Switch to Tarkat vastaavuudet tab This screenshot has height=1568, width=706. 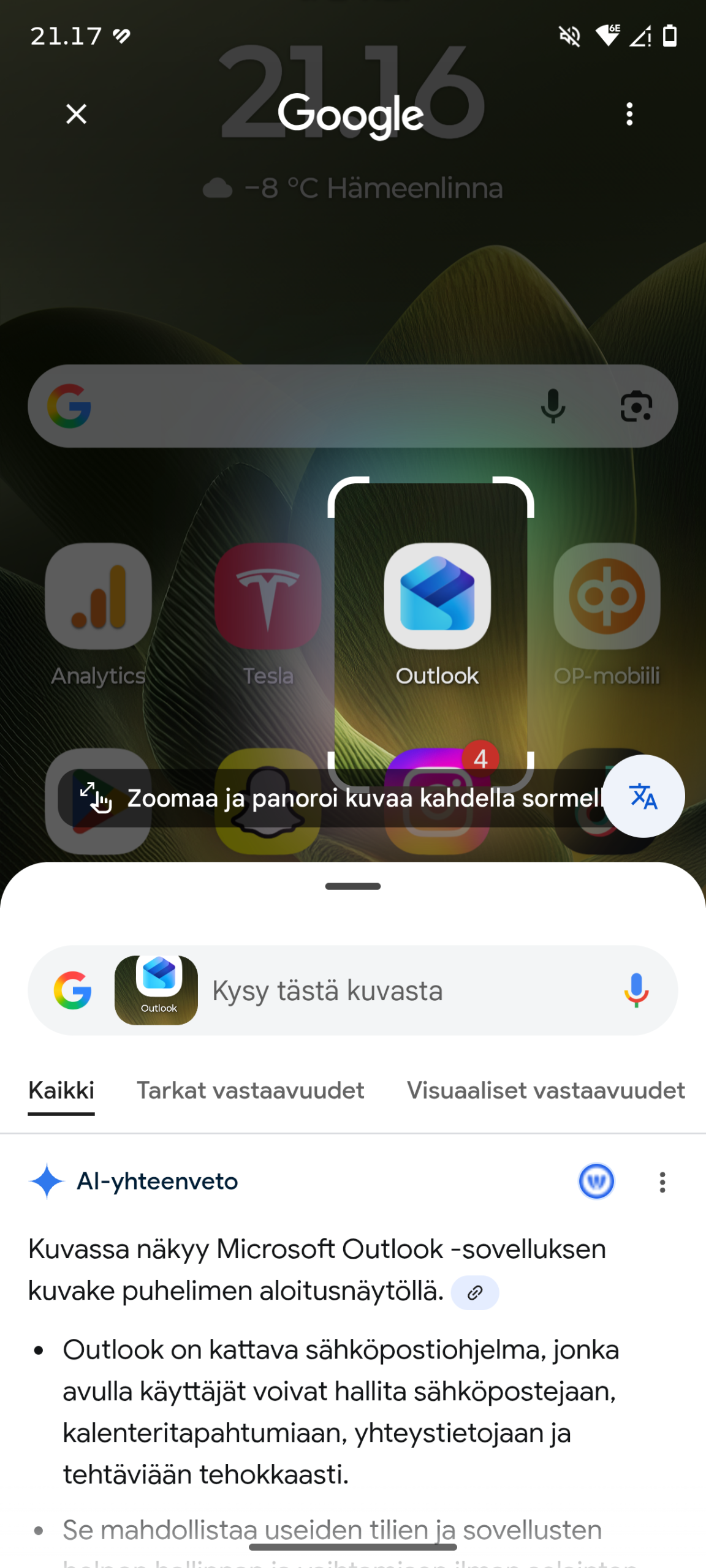(250, 1090)
